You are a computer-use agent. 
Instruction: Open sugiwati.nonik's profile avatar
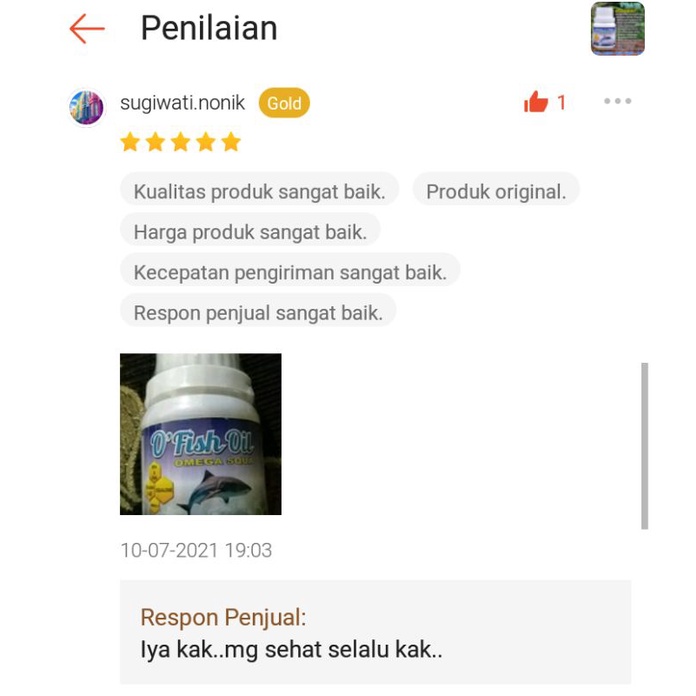tap(86, 106)
